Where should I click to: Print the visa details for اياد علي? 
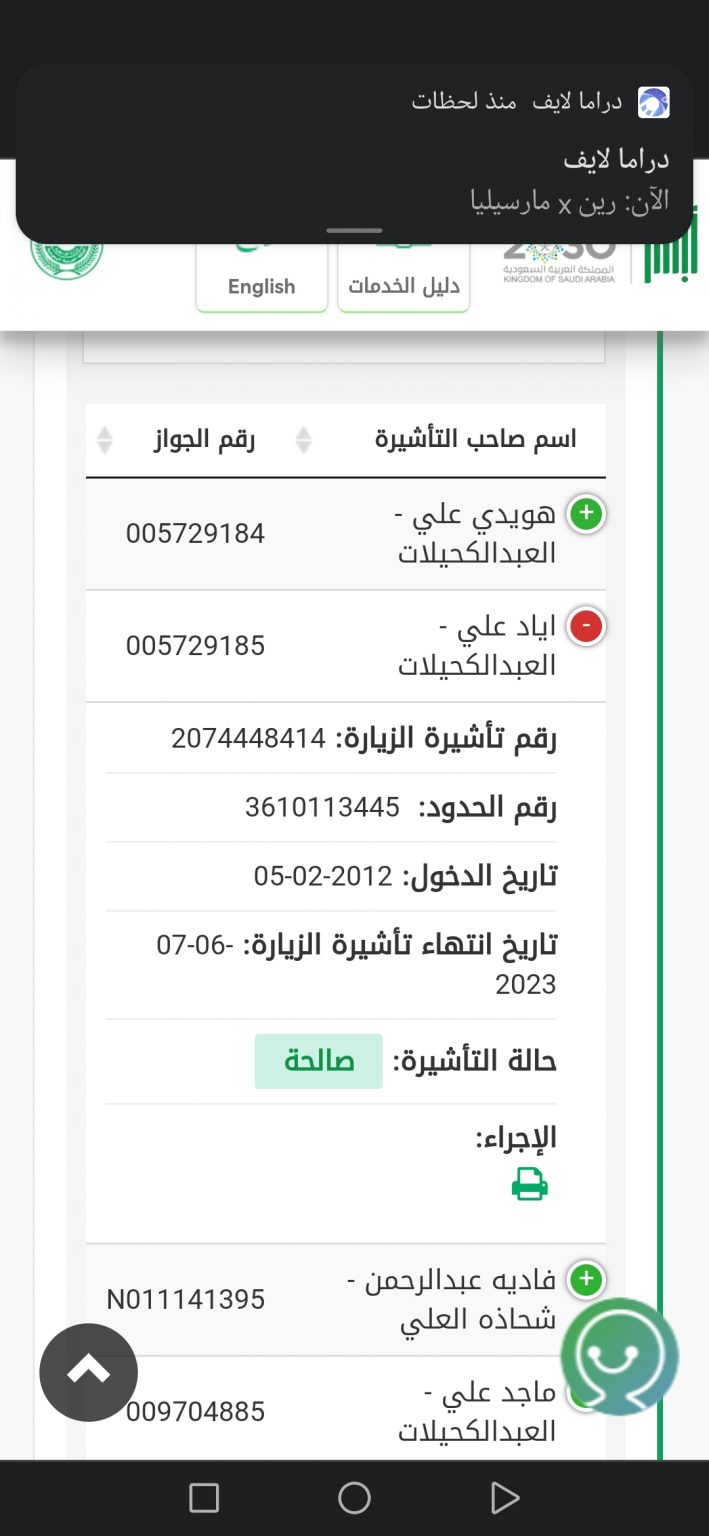point(529,1185)
